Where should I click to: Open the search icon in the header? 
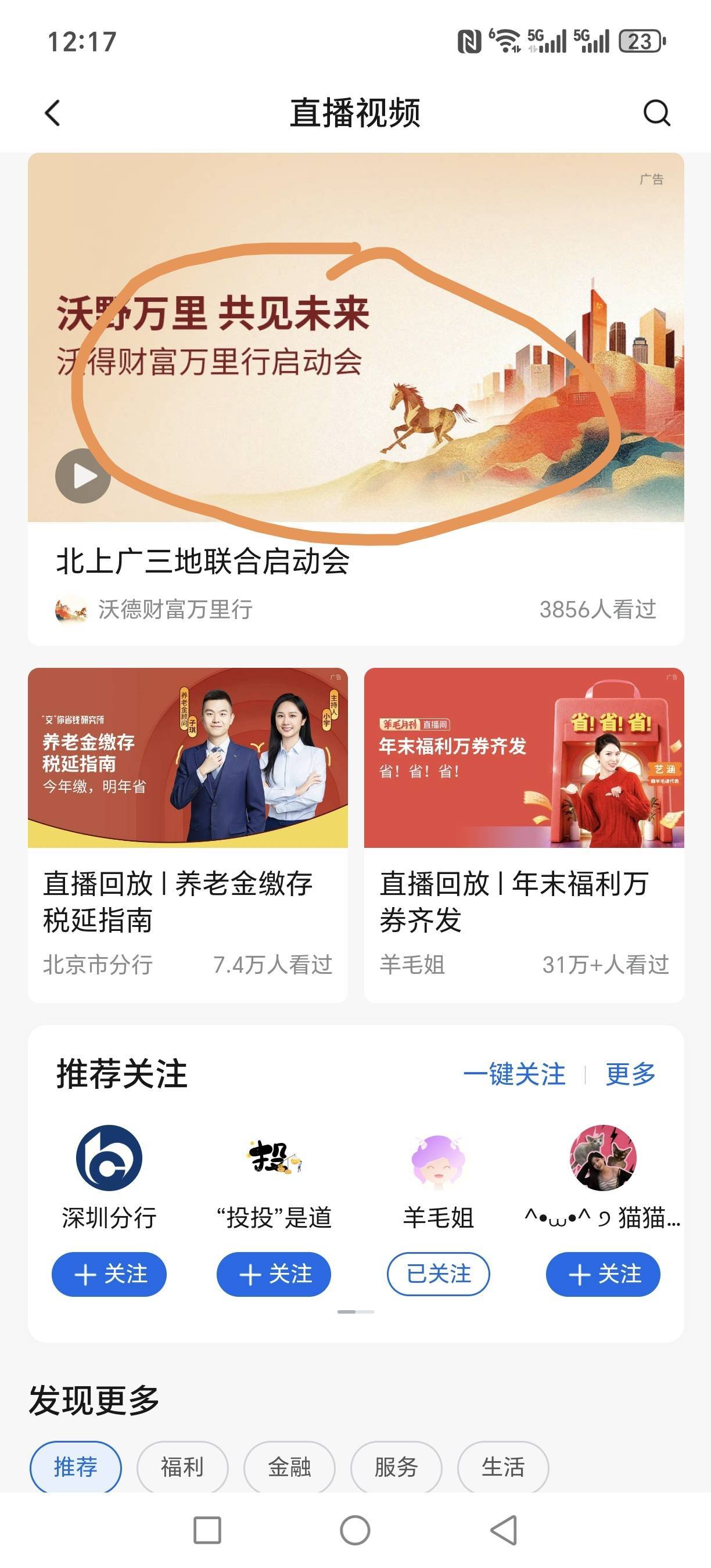[x=656, y=113]
